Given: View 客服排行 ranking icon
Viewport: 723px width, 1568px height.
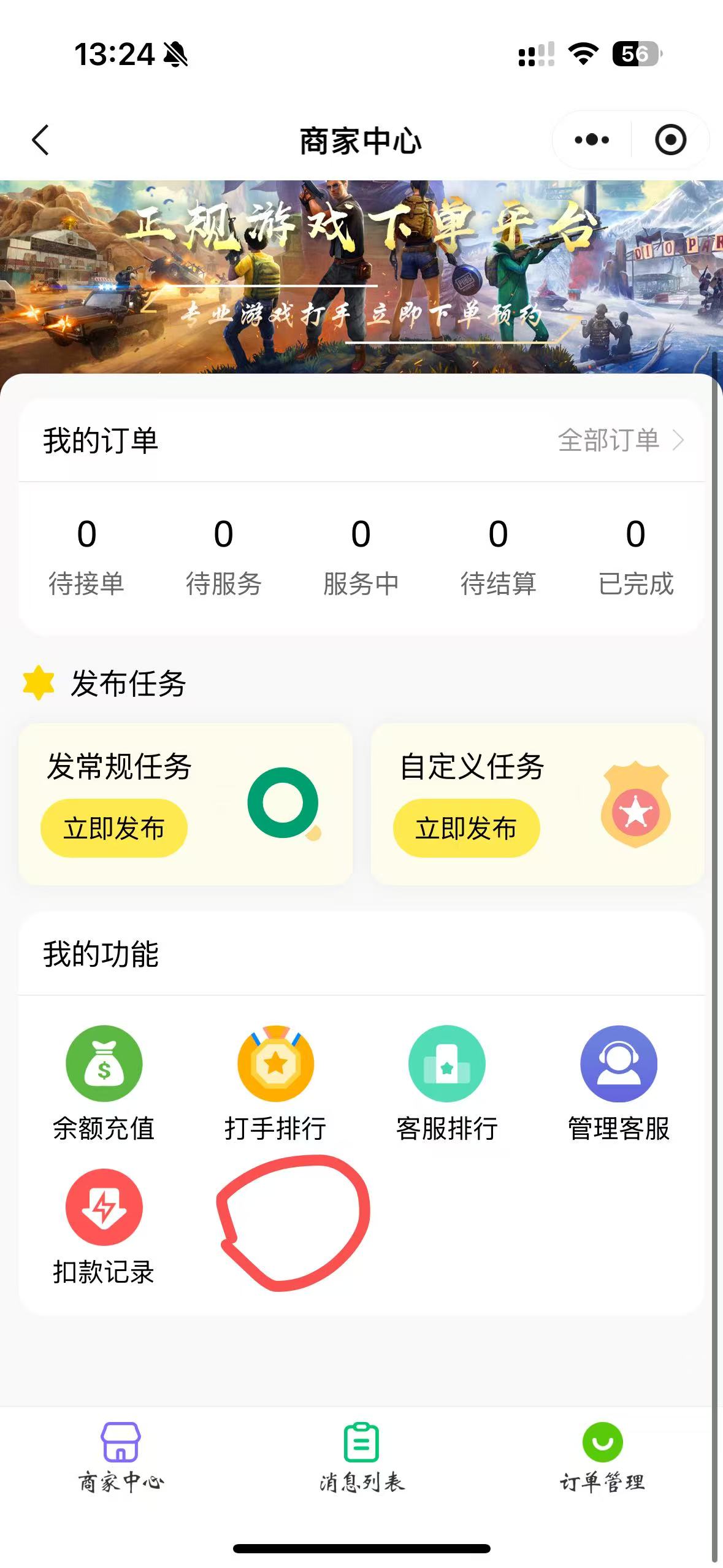Looking at the screenshot, I should coord(446,1064).
